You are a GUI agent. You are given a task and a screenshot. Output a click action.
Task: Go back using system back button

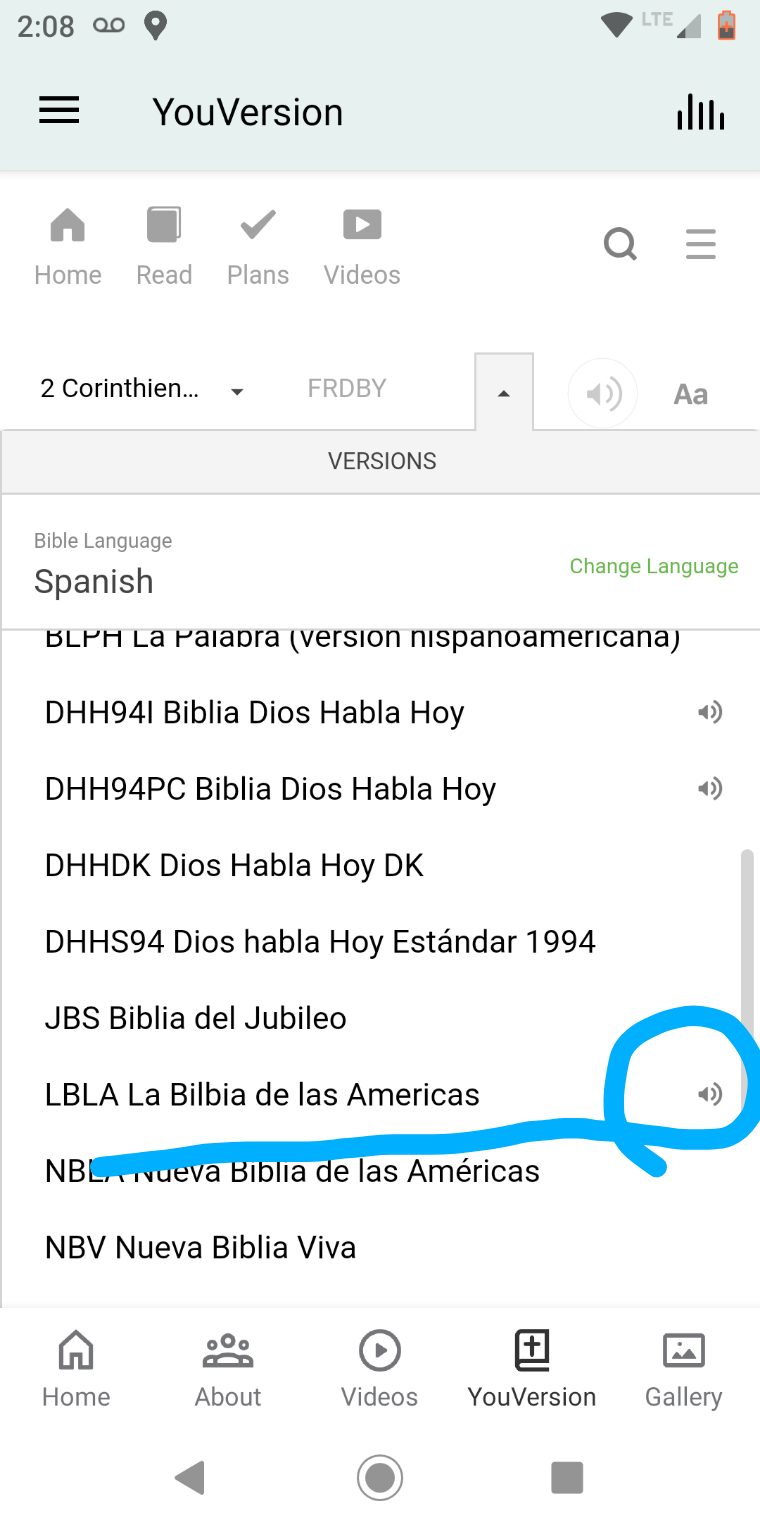[190, 1477]
